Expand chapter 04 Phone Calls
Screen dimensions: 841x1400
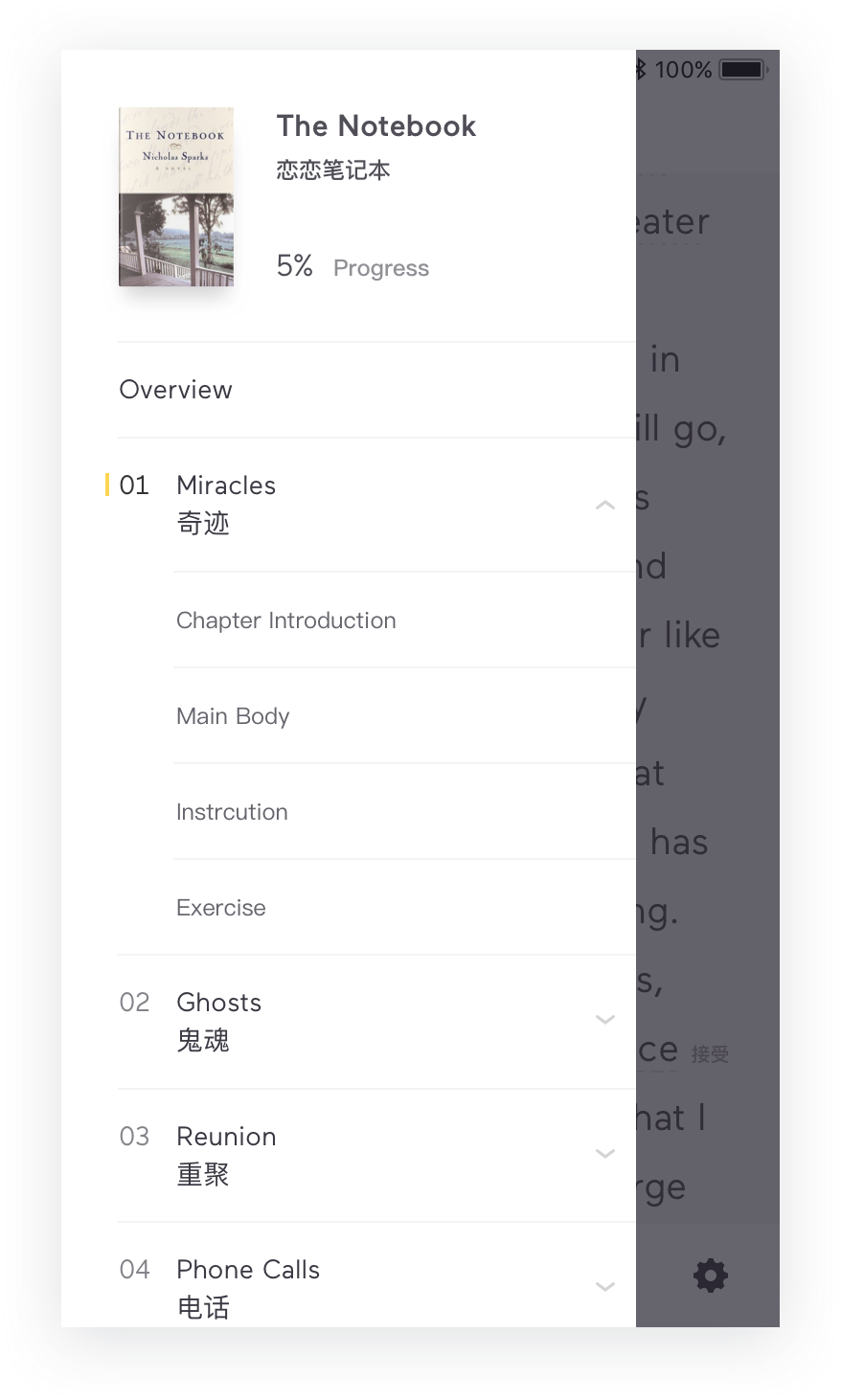coord(604,1287)
